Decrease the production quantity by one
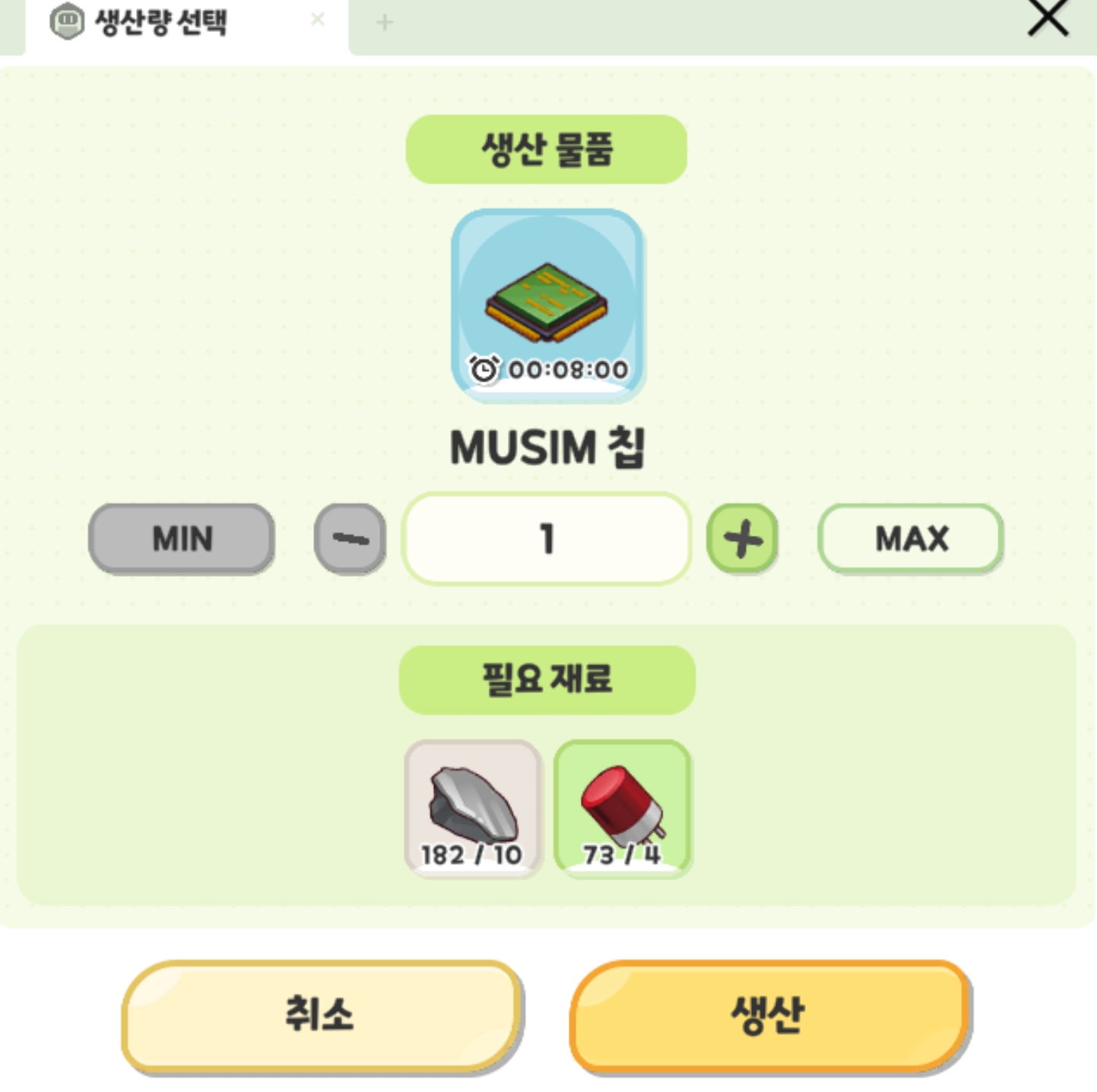This screenshot has height=1092, width=1097. tap(350, 538)
